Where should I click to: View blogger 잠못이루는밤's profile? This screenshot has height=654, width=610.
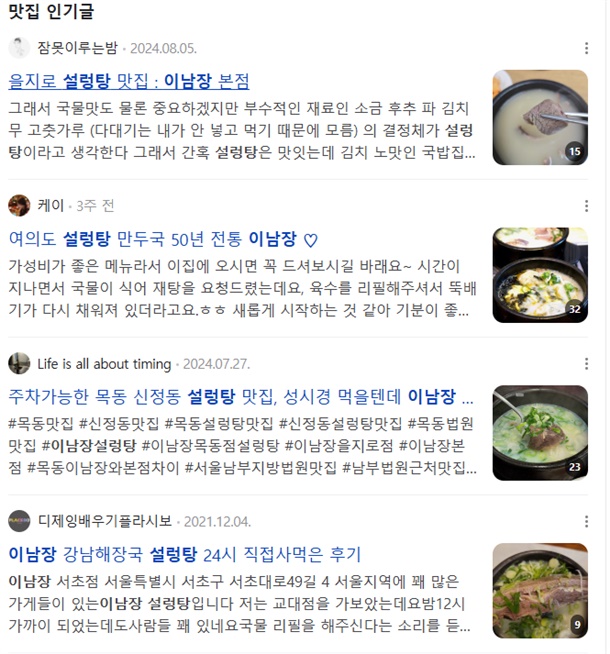(x=77, y=48)
